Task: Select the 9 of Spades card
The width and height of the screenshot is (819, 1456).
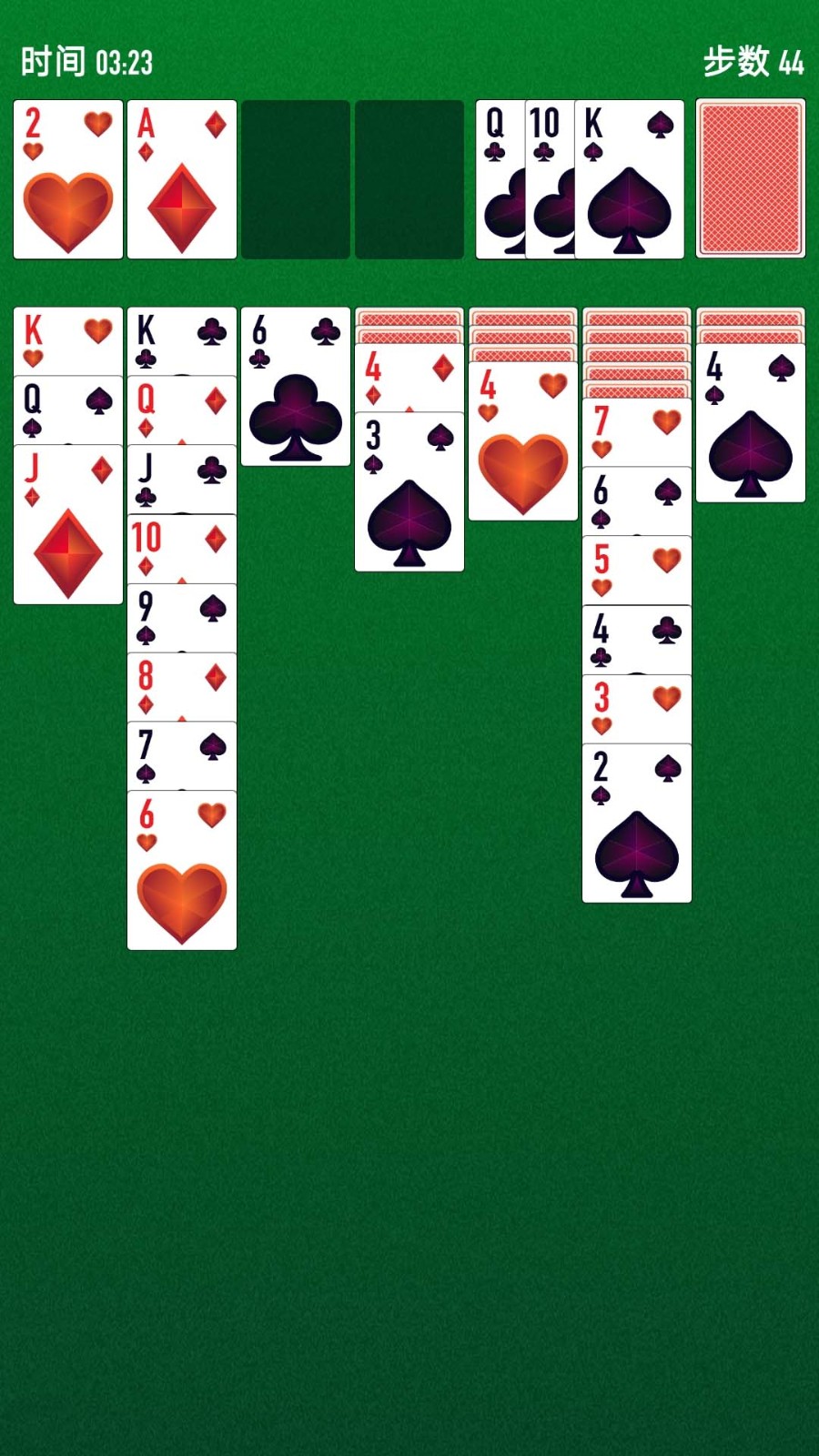Action: 182,618
